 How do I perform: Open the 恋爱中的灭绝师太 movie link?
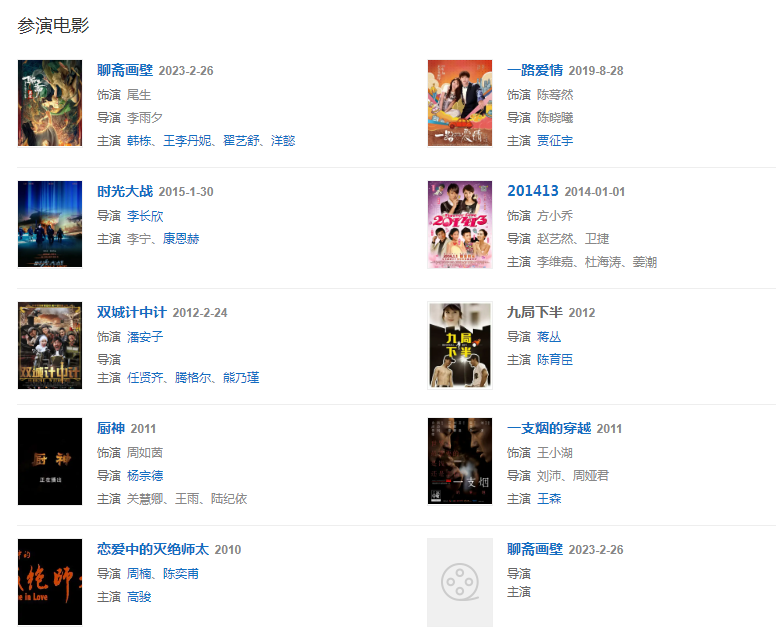click(x=153, y=549)
